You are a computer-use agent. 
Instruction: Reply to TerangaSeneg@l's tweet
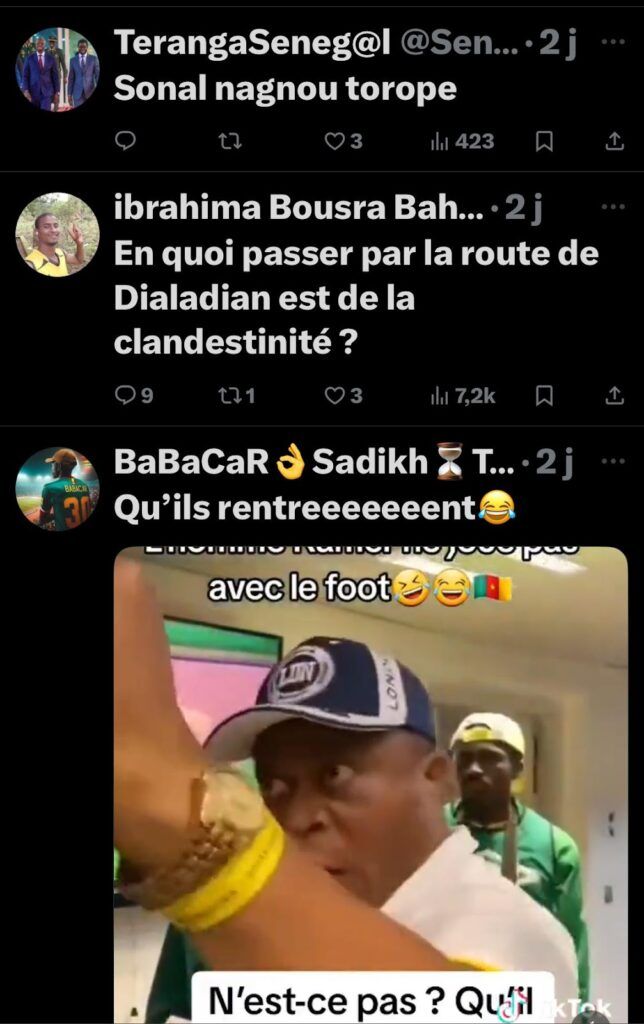125,142
